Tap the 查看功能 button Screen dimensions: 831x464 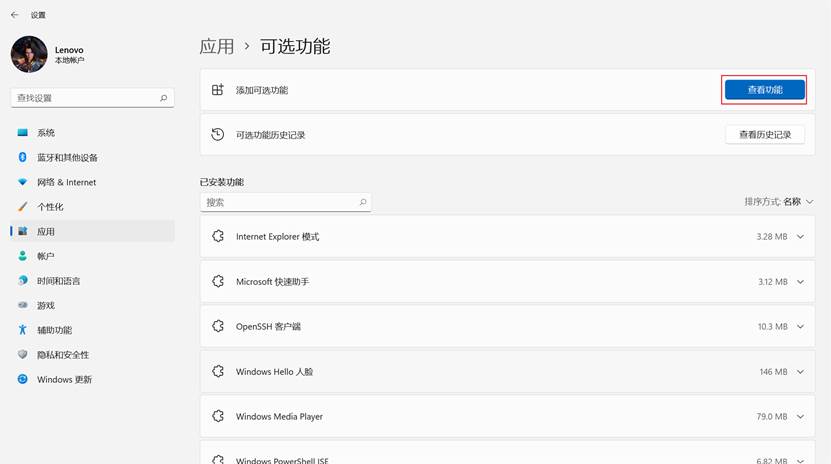[x=764, y=90]
